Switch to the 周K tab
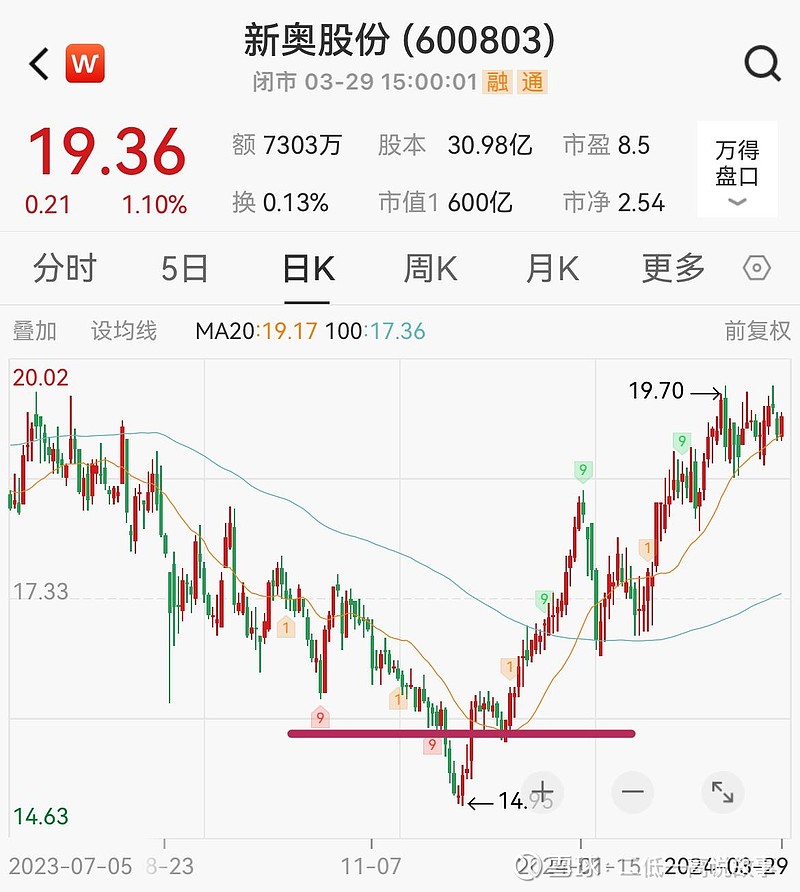 430,269
